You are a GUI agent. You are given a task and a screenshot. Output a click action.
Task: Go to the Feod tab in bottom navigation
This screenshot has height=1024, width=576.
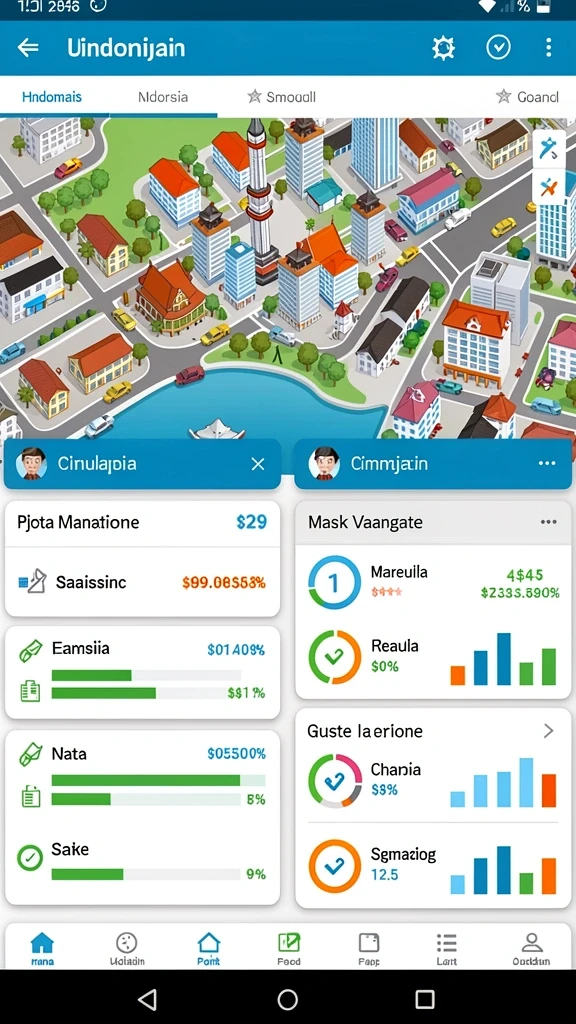click(289, 949)
